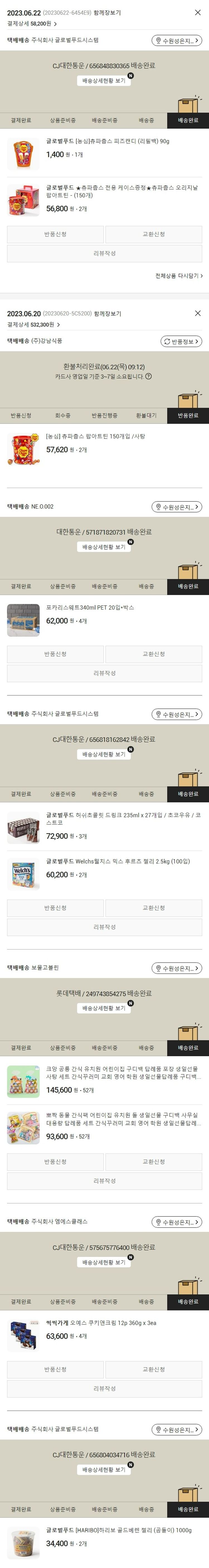The width and height of the screenshot is (209, 1568).
Task: Request return for the 오예스 쿠키앤크림 order
Action: pos(55,1369)
